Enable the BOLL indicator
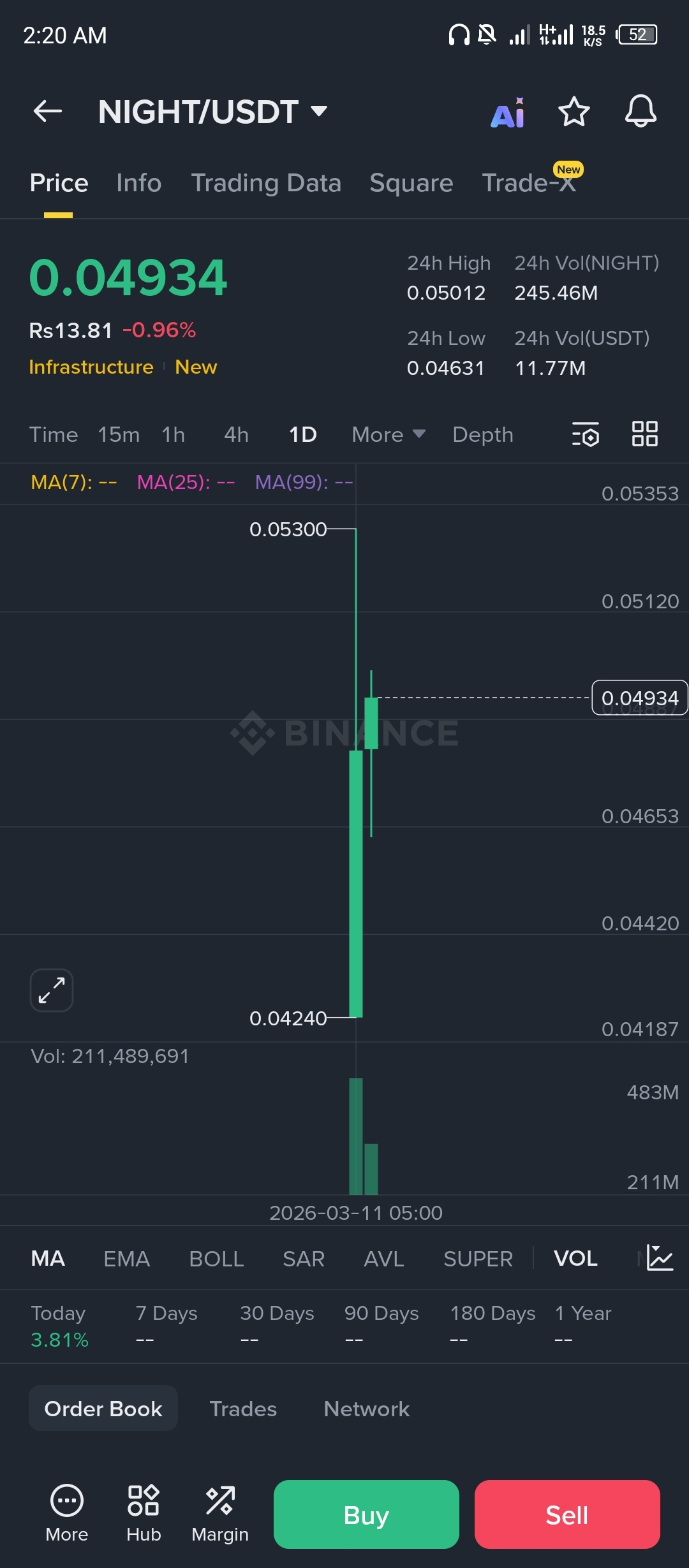 point(216,1259)
